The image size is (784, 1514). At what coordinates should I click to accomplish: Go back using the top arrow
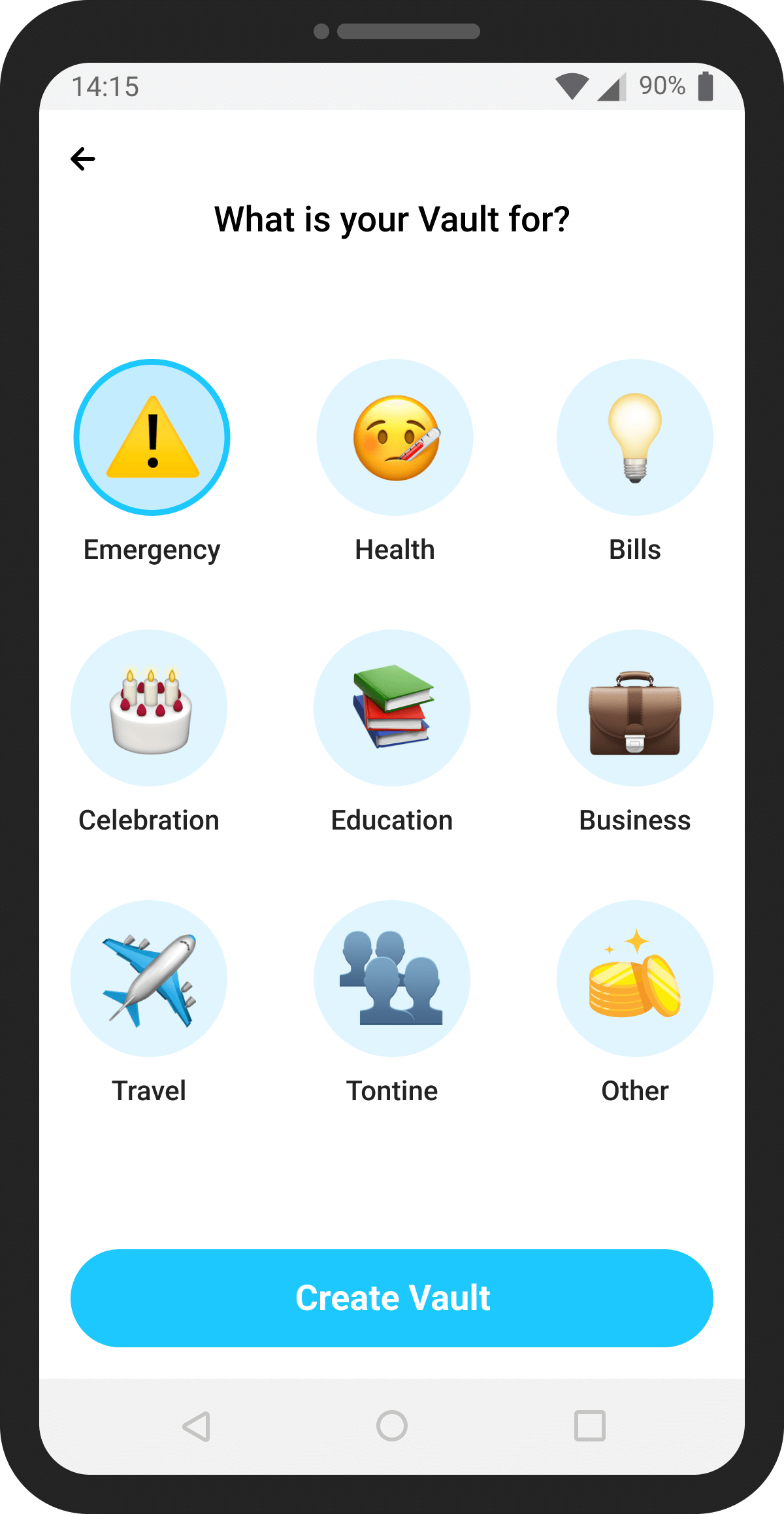[x=83, y=159]
